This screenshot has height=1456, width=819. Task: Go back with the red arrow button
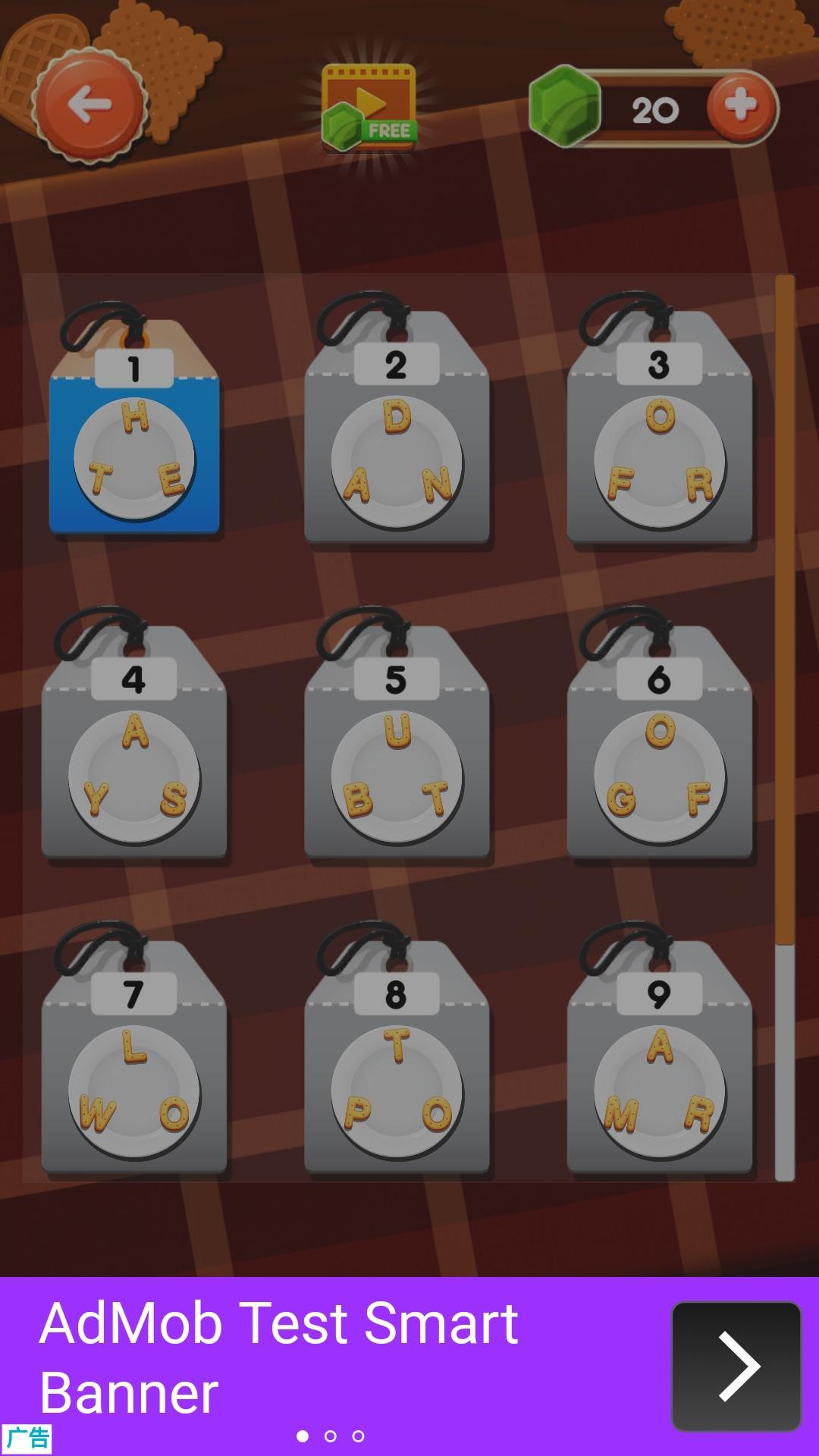[x=89, y=106]
